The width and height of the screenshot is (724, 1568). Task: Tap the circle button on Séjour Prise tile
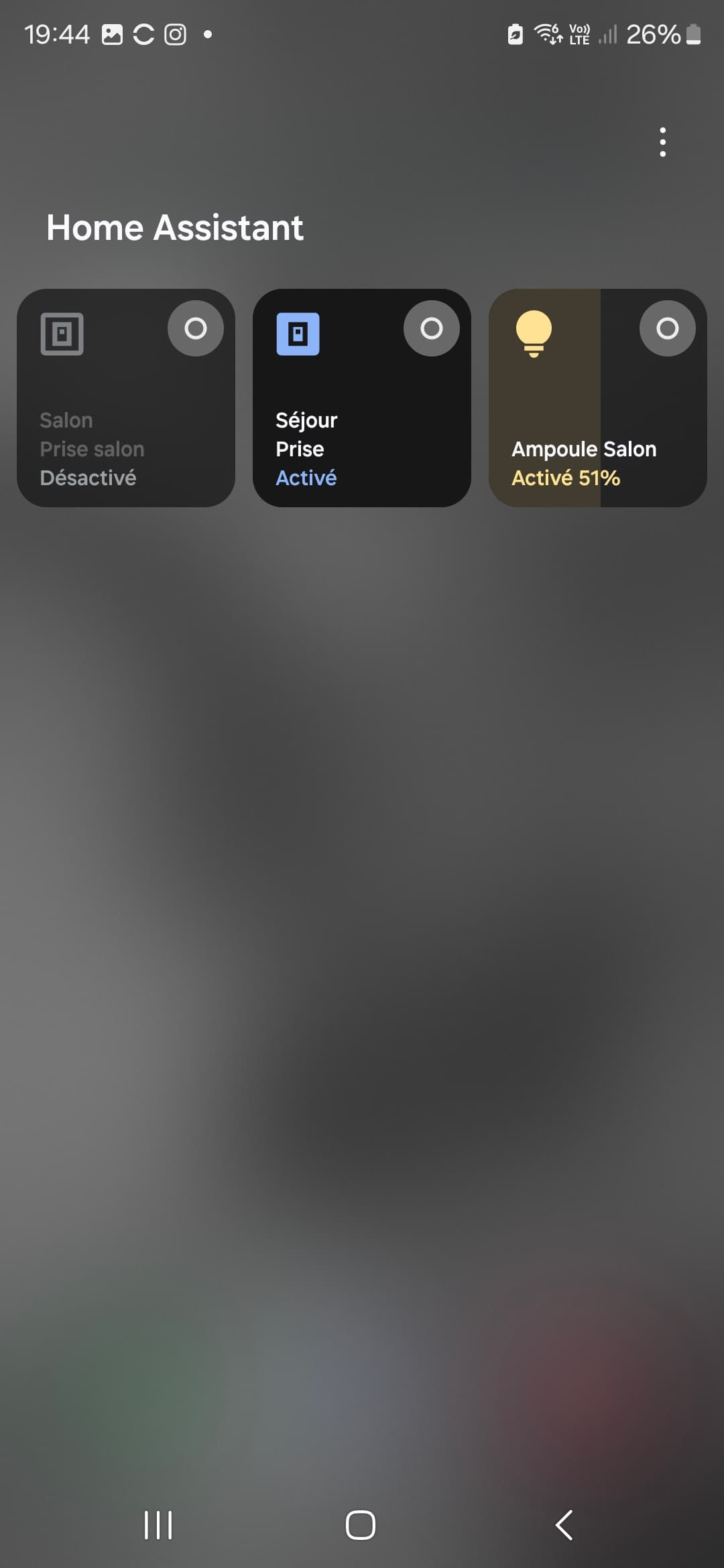(432, 328)
